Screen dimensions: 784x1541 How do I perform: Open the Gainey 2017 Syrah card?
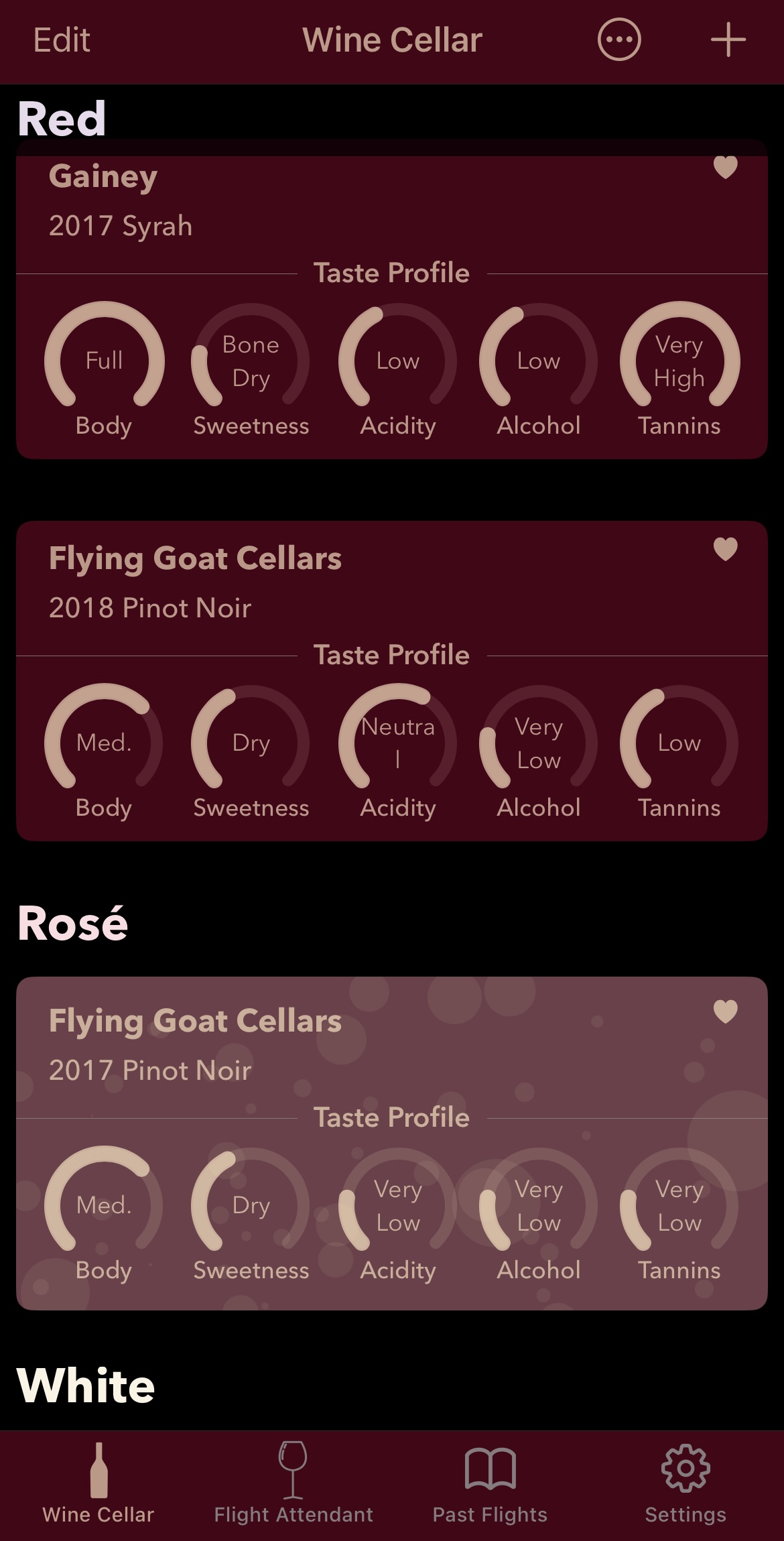[x=392, y=299]
